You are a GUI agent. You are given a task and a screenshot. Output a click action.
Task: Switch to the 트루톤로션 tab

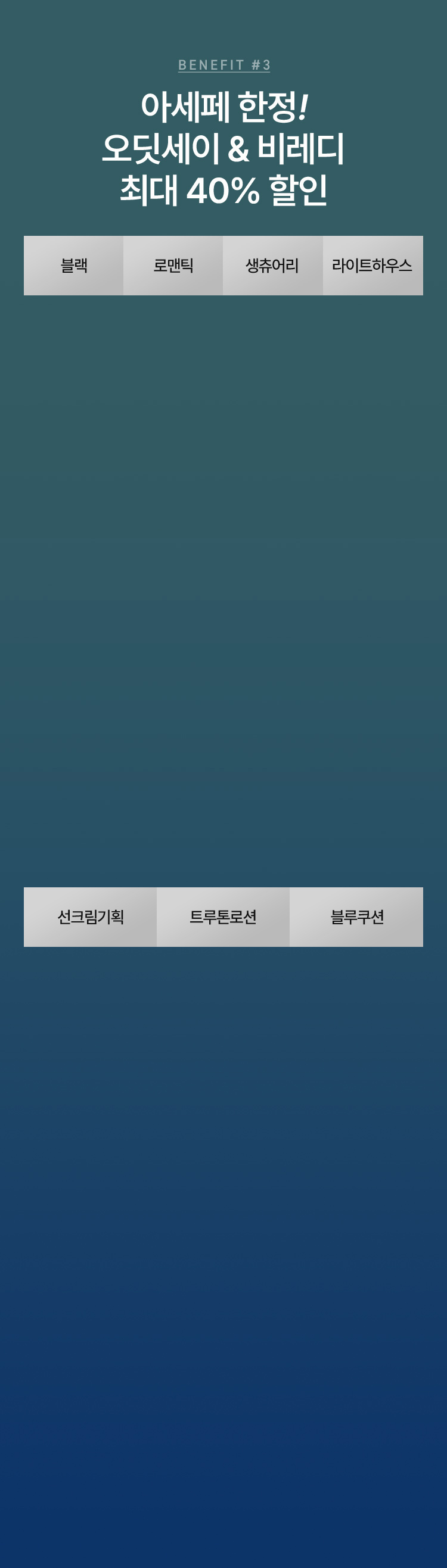(x=223, y=917)
